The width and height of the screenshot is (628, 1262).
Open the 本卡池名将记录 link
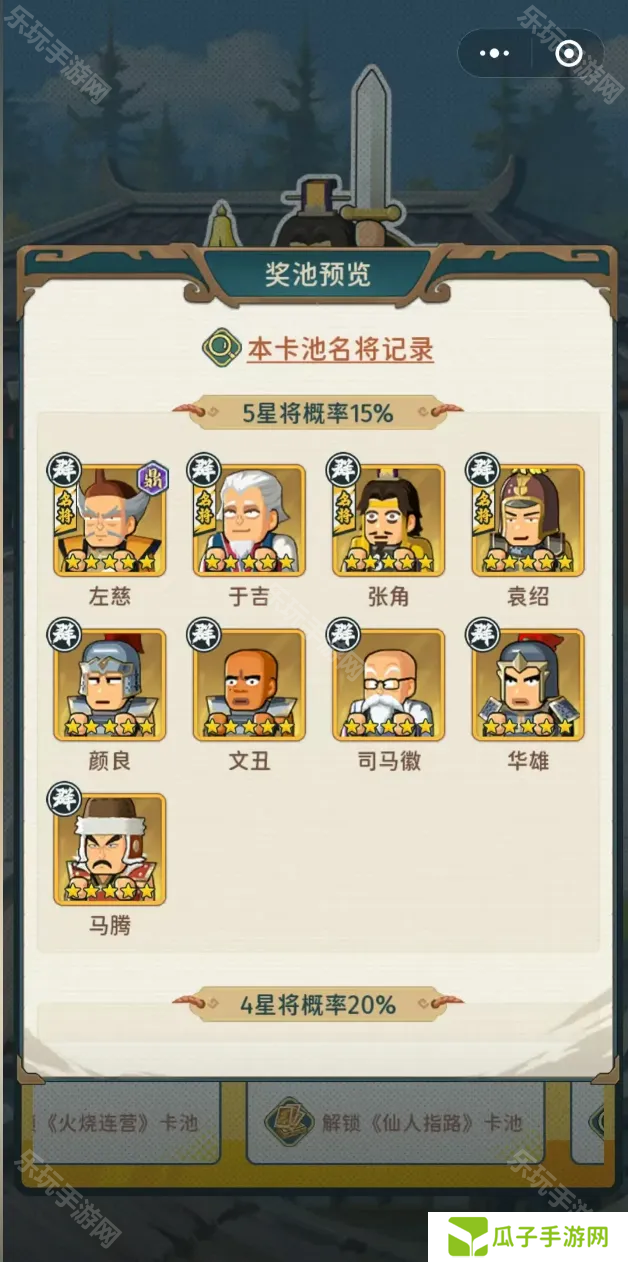point(340,349)
